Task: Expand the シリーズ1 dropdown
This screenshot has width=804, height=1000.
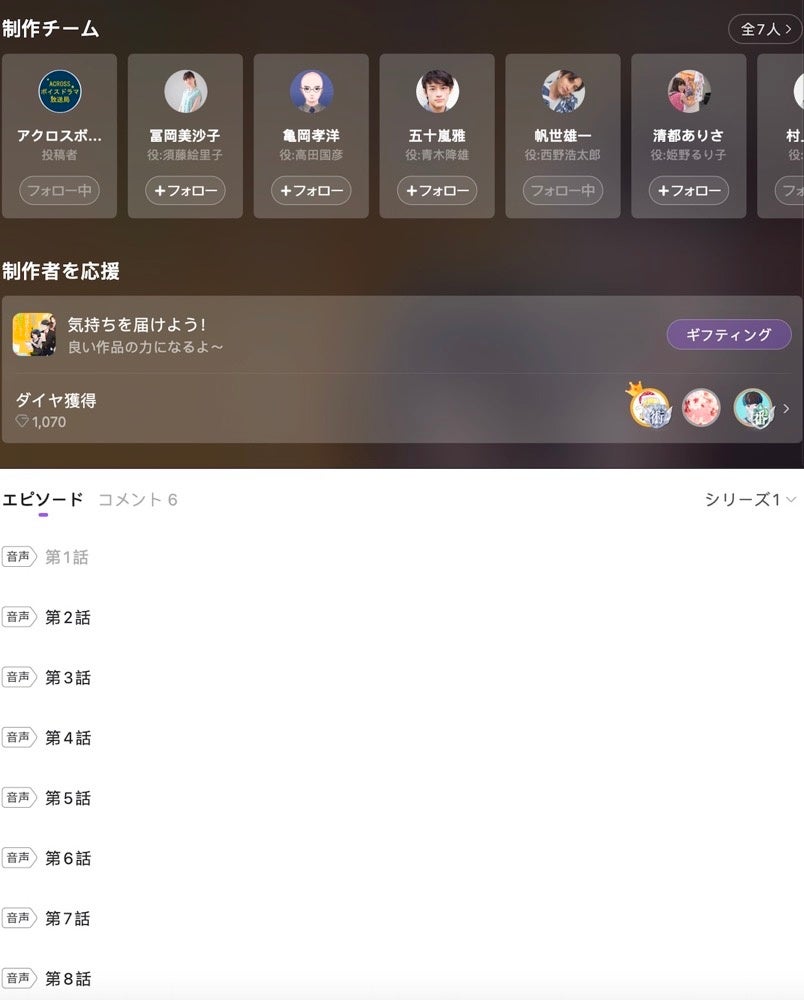Action: (x=750, y=499)
